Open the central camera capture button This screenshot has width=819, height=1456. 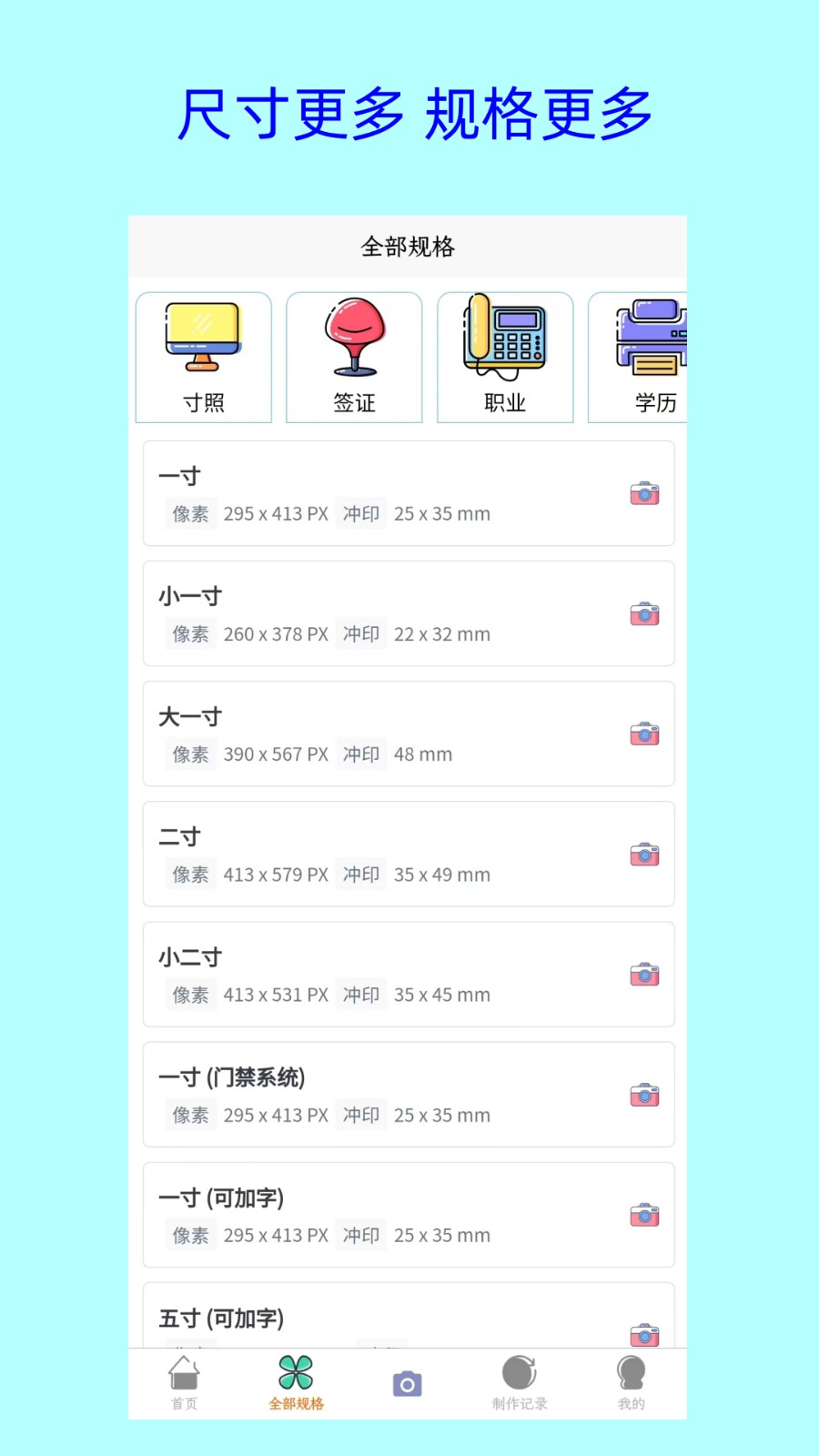click(x=407, y=1383)
